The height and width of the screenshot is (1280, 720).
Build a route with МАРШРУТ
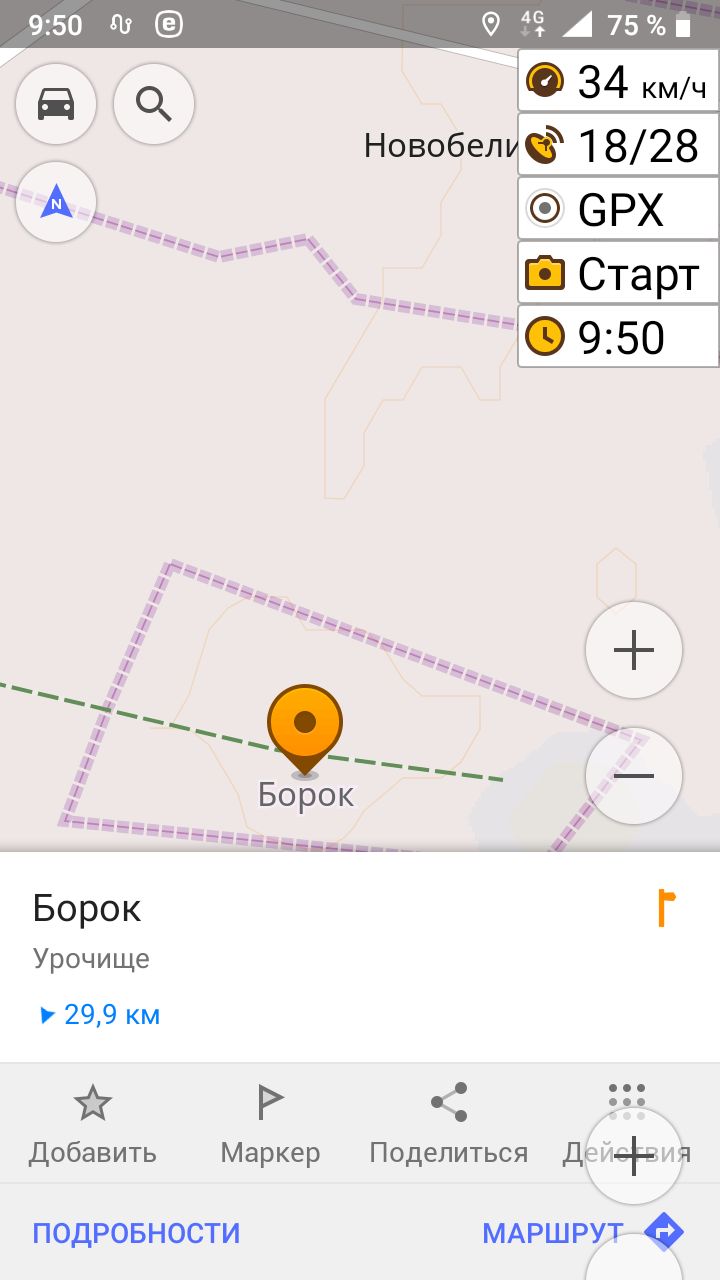584,1232
